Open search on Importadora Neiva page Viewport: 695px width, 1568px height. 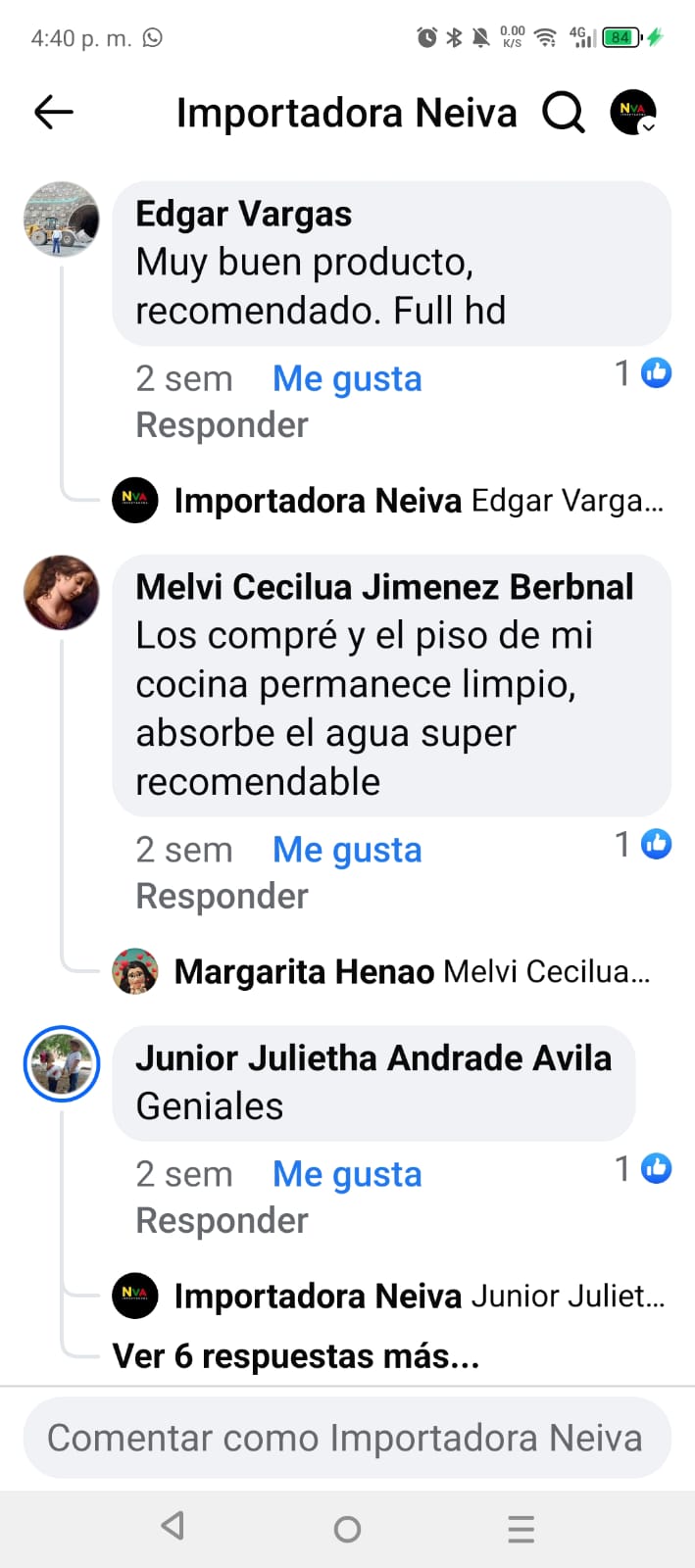(564, 113)
